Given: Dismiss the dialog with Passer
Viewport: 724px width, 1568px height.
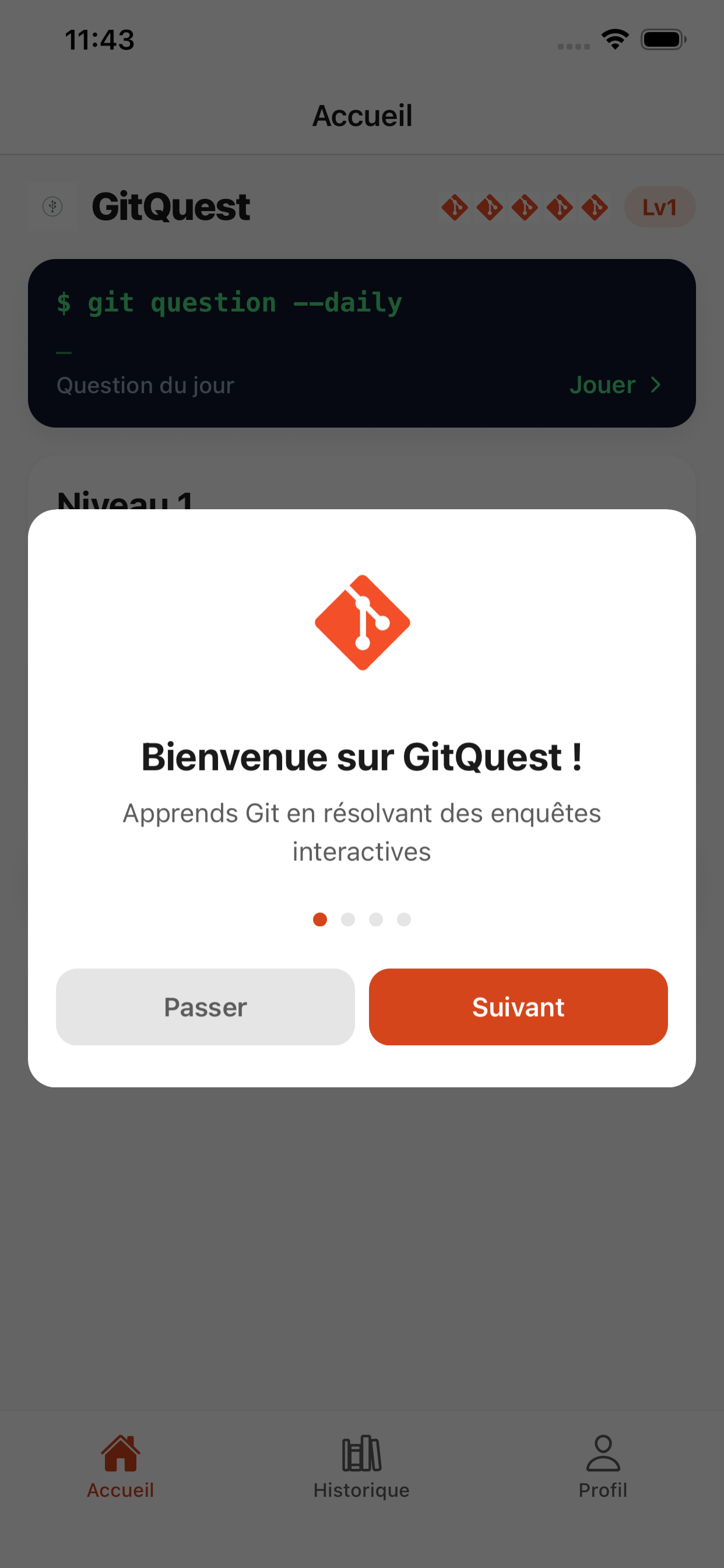Looking at the screenshot, I should click(x=205, y=1007).
